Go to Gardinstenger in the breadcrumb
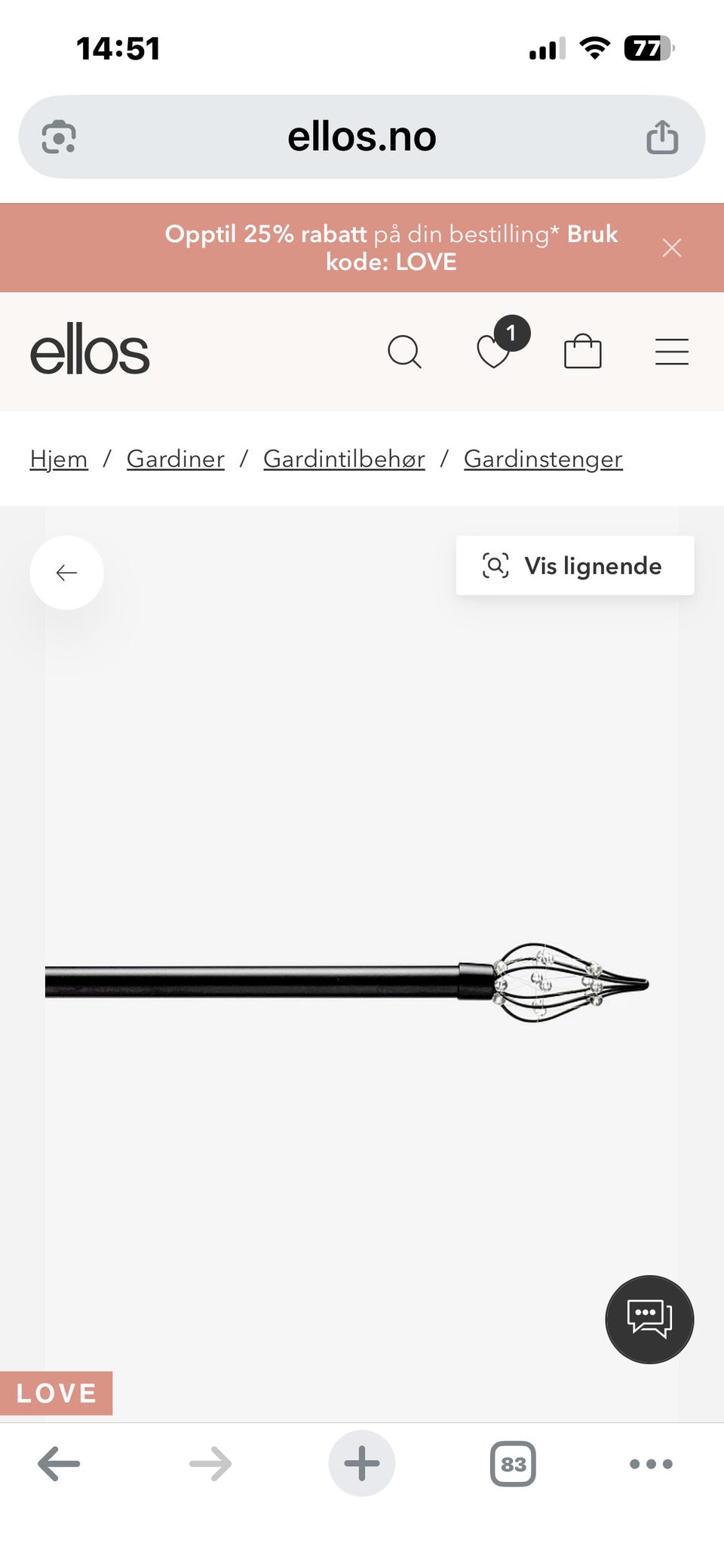Viewport: 724px width, 1568px height. tap(543, 459)
